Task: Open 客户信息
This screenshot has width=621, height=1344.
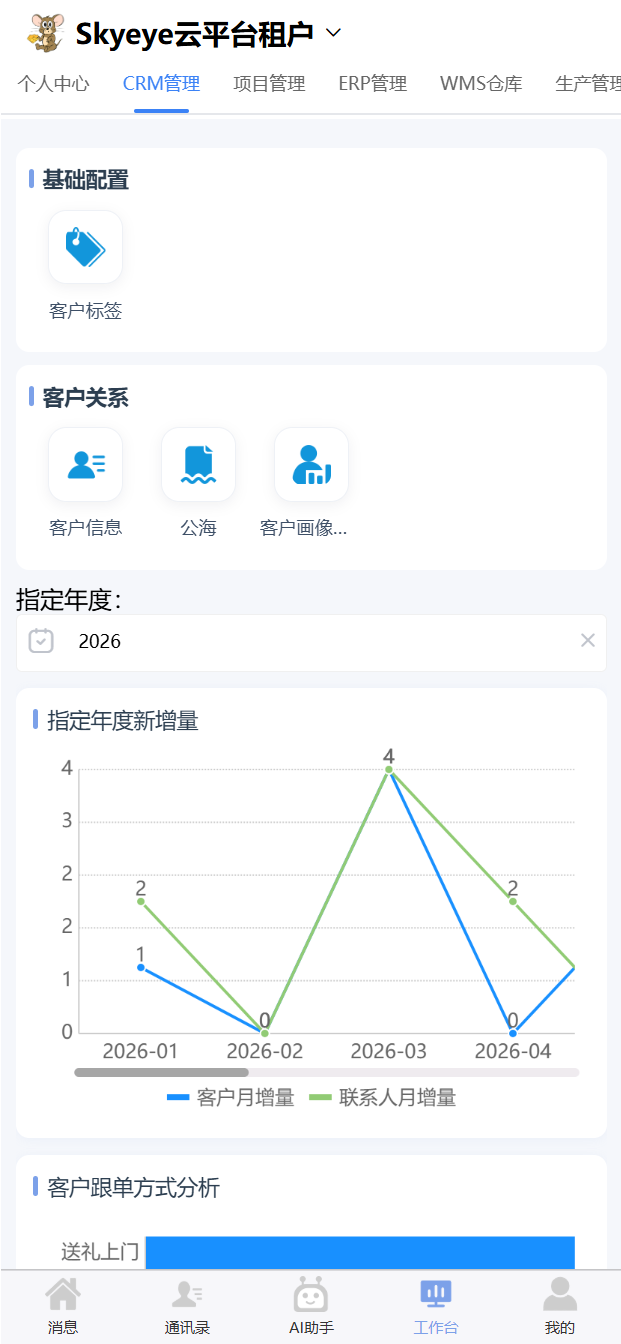Action: pos(85,484)
